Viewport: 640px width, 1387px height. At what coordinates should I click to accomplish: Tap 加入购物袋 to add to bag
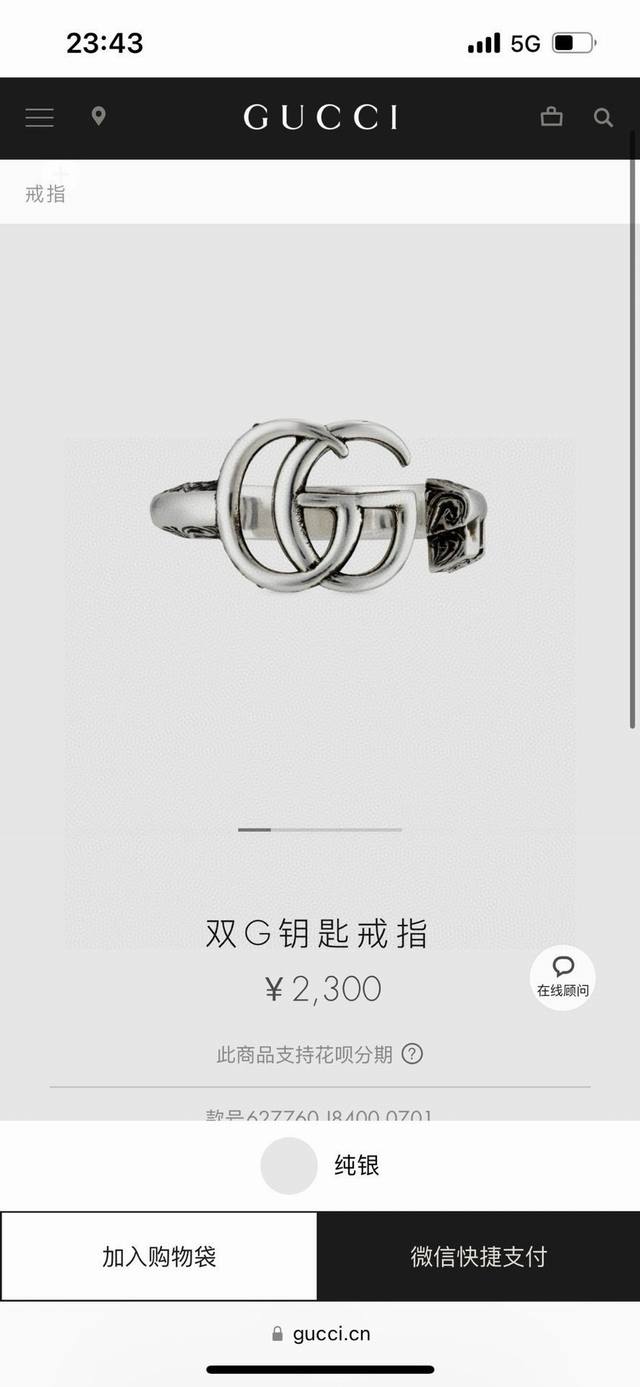point(159,1256)
